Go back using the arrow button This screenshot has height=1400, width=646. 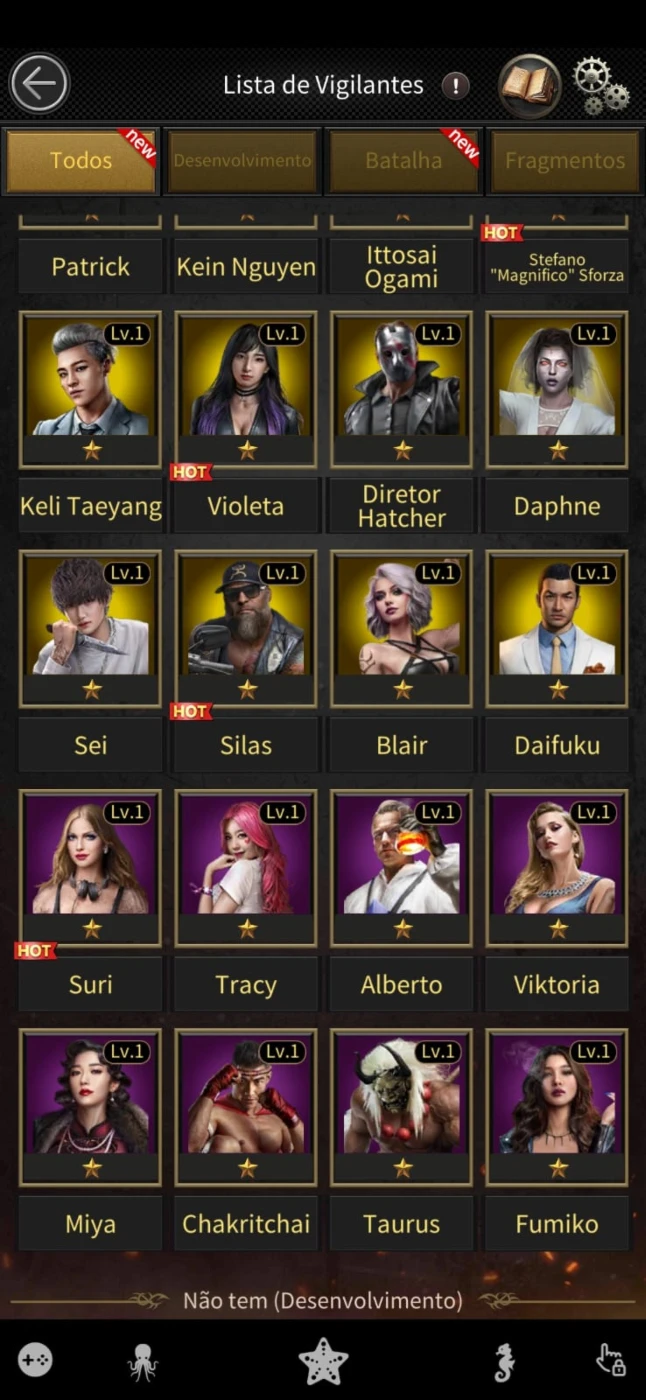point(39,84)
